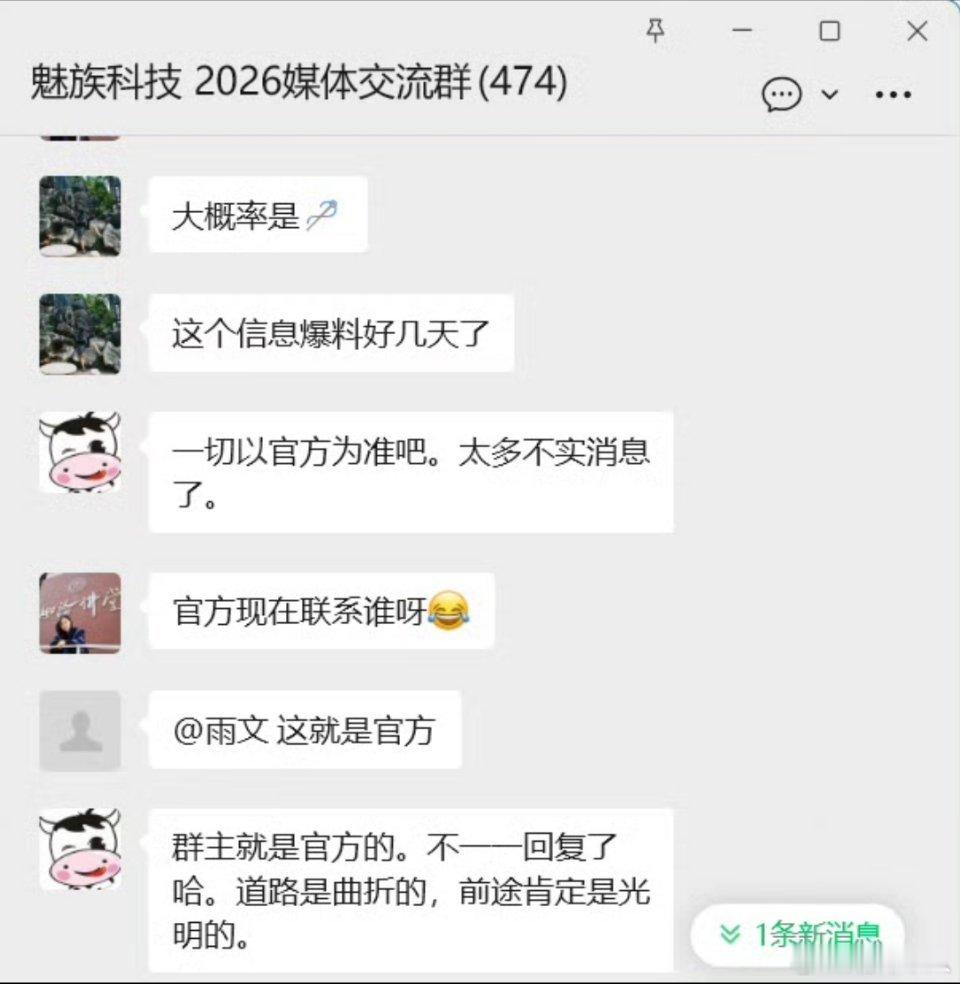Click the ellipsis icon to open group settings
Screen dimensions: 960x984
pyautogui.click(x=891, y=93)
